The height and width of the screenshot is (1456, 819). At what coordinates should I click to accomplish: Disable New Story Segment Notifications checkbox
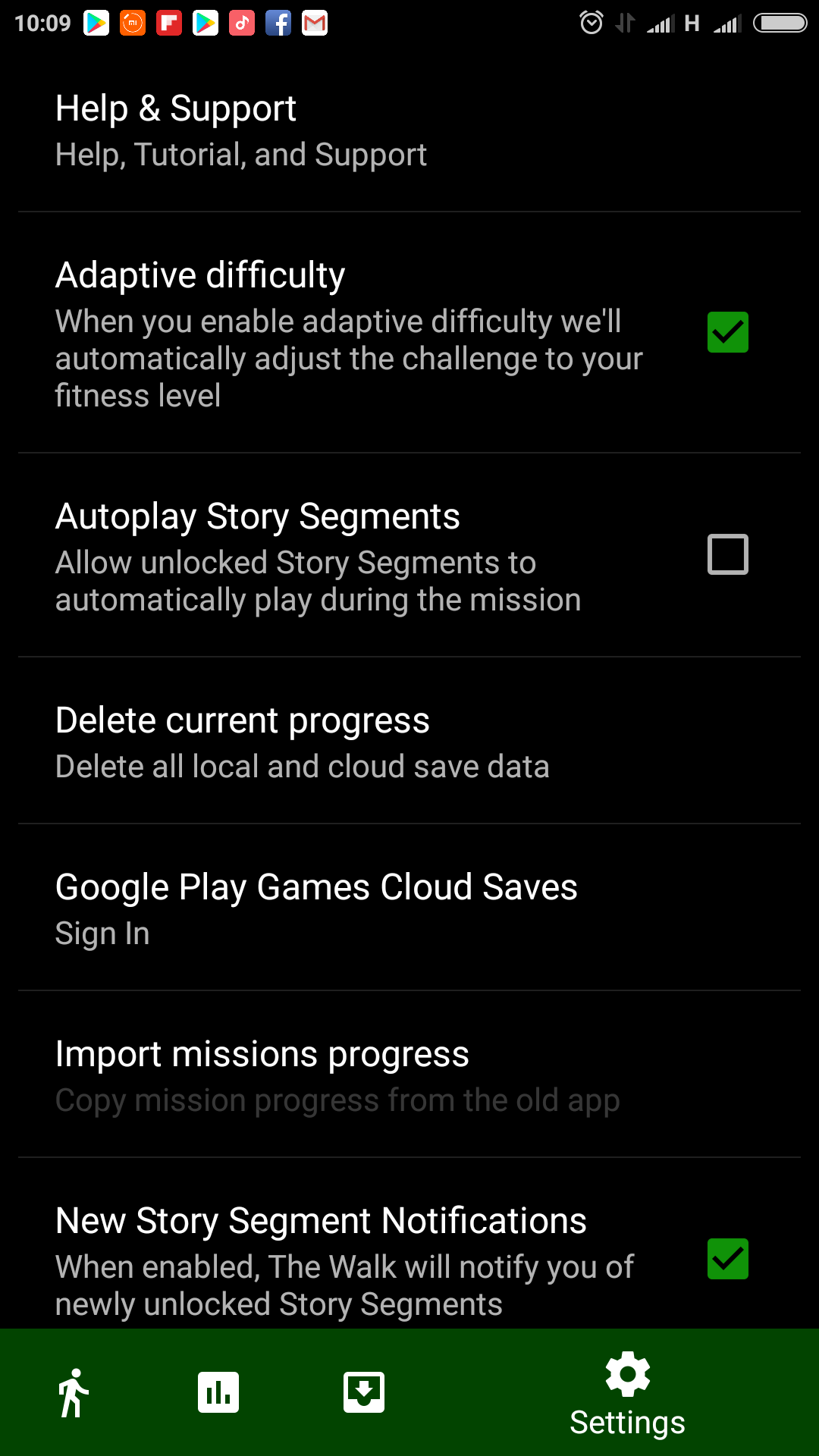(728, 1259)
